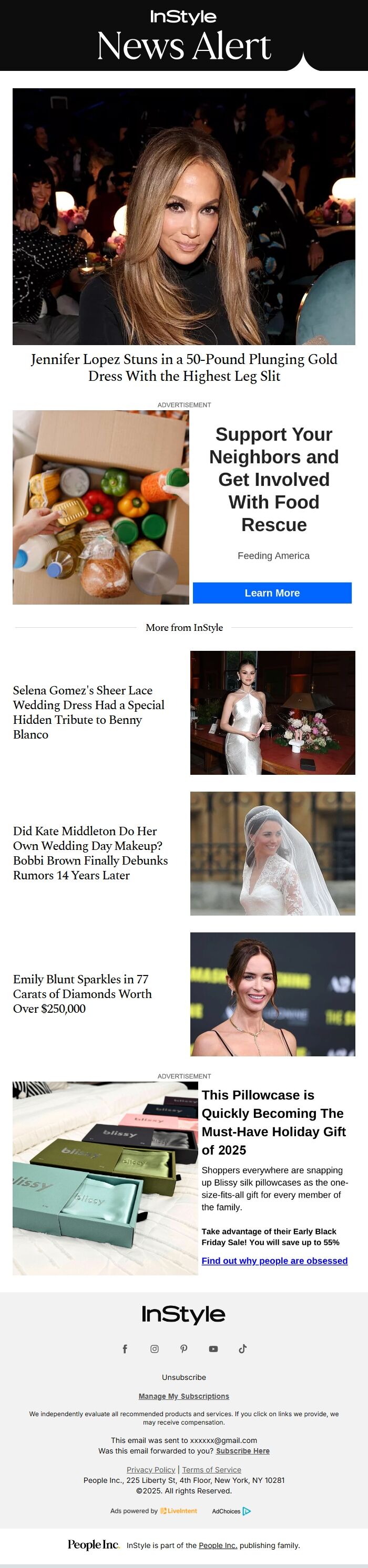The height and width of the screenshot is (1568, 368).
Task: Open Emily Blunt diamonds article
Action: 82,993
